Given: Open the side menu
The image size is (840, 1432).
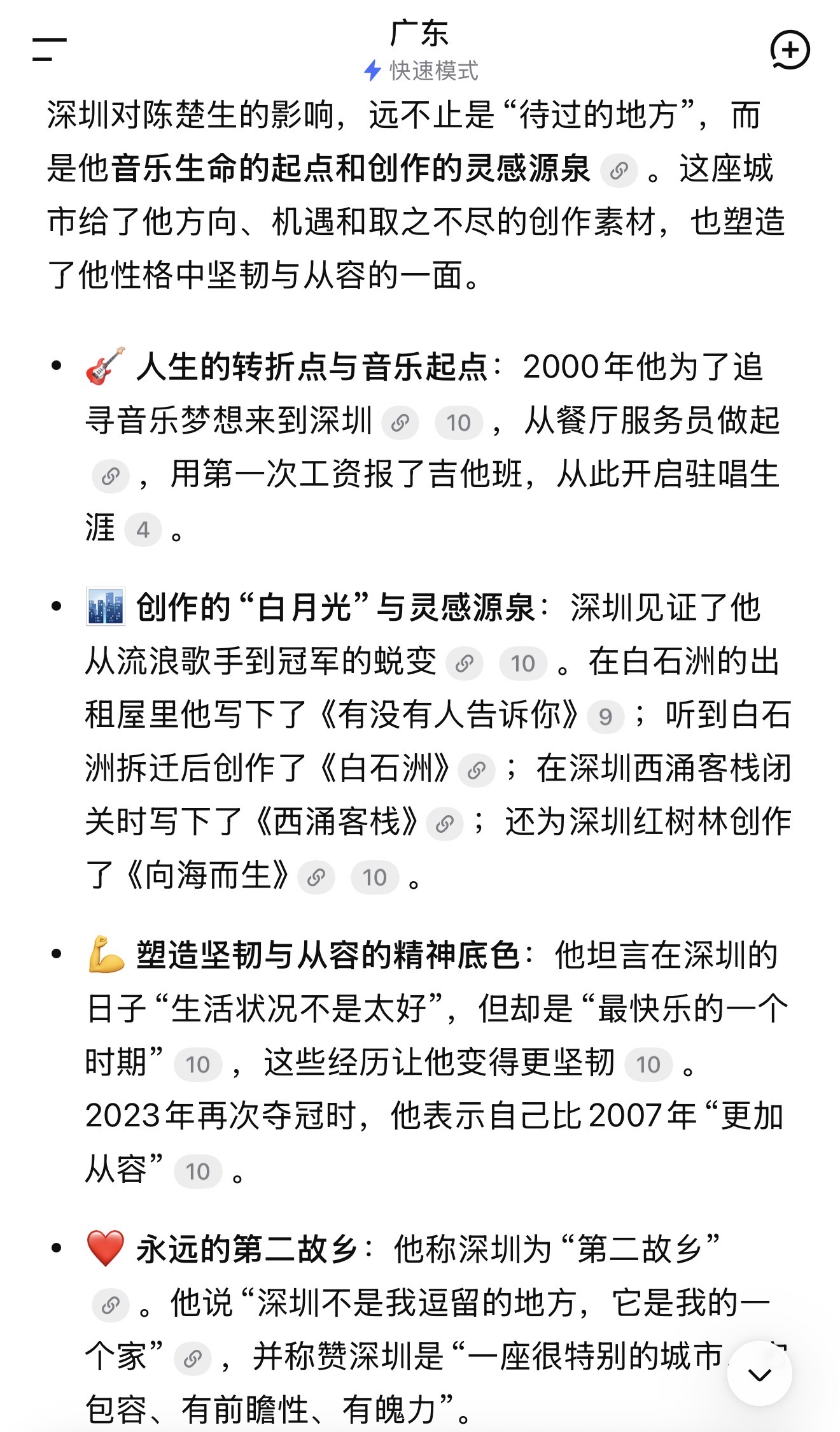Looking at the screenshot, I should click(49, 50).
